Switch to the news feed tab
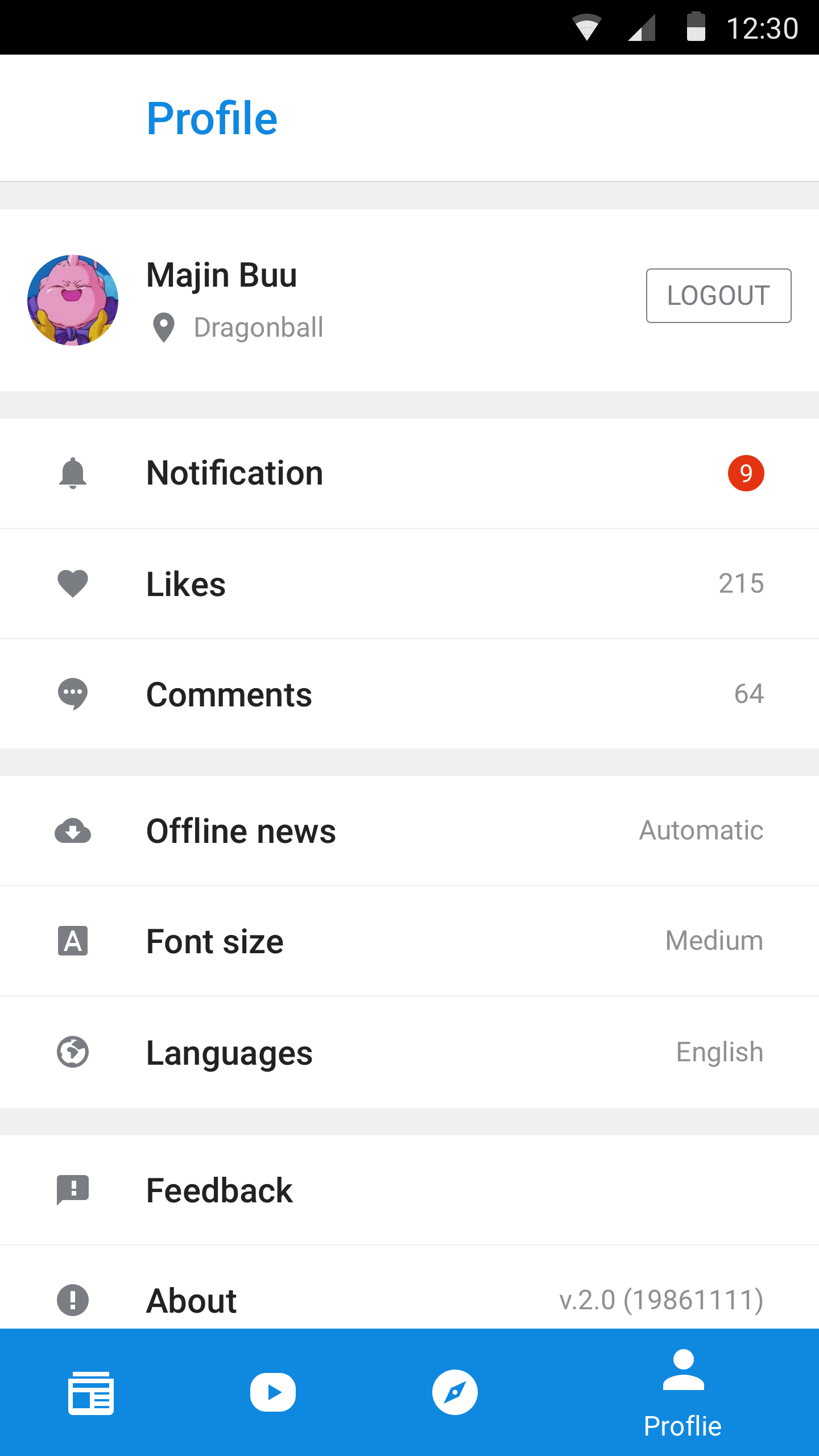 click(91, 1392)
